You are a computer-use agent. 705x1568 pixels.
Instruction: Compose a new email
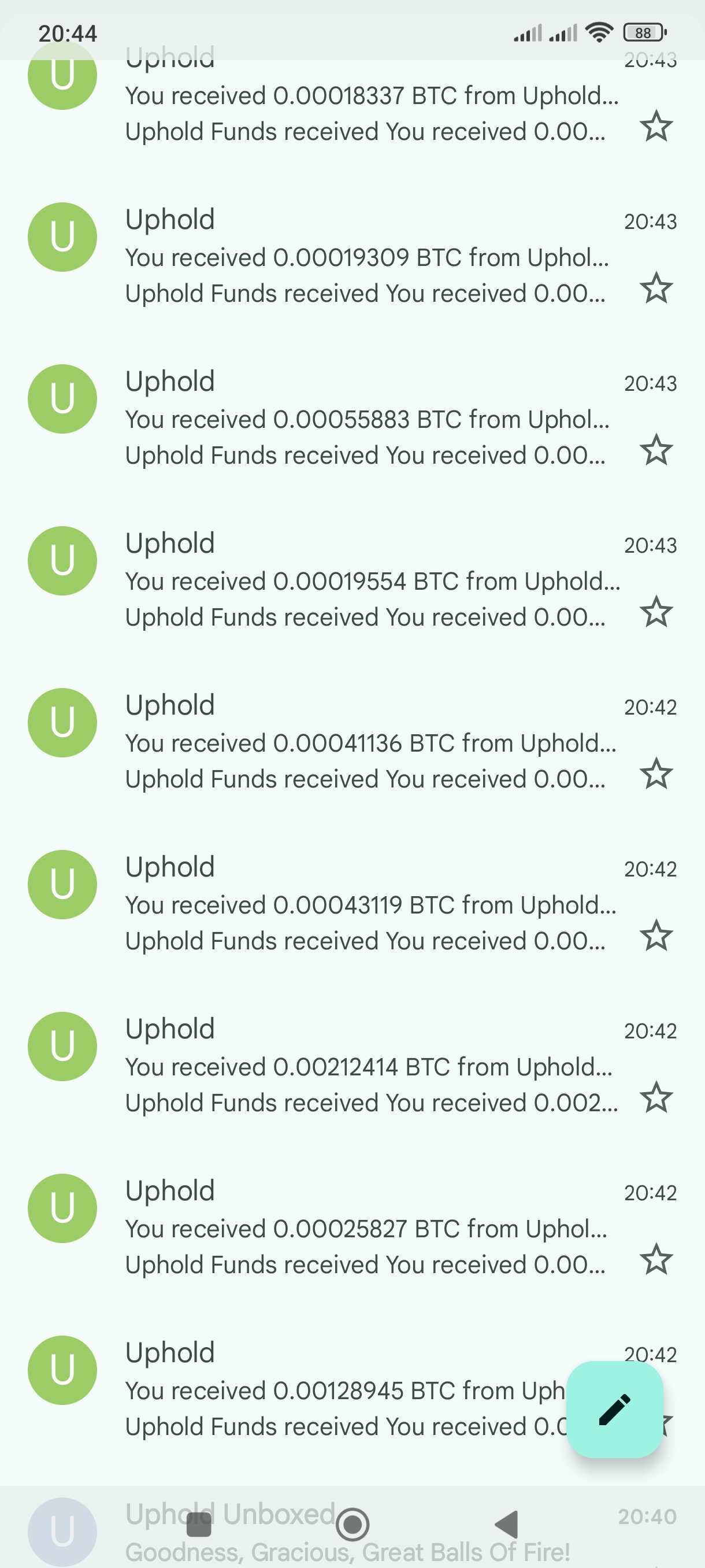pos(614,1410)
